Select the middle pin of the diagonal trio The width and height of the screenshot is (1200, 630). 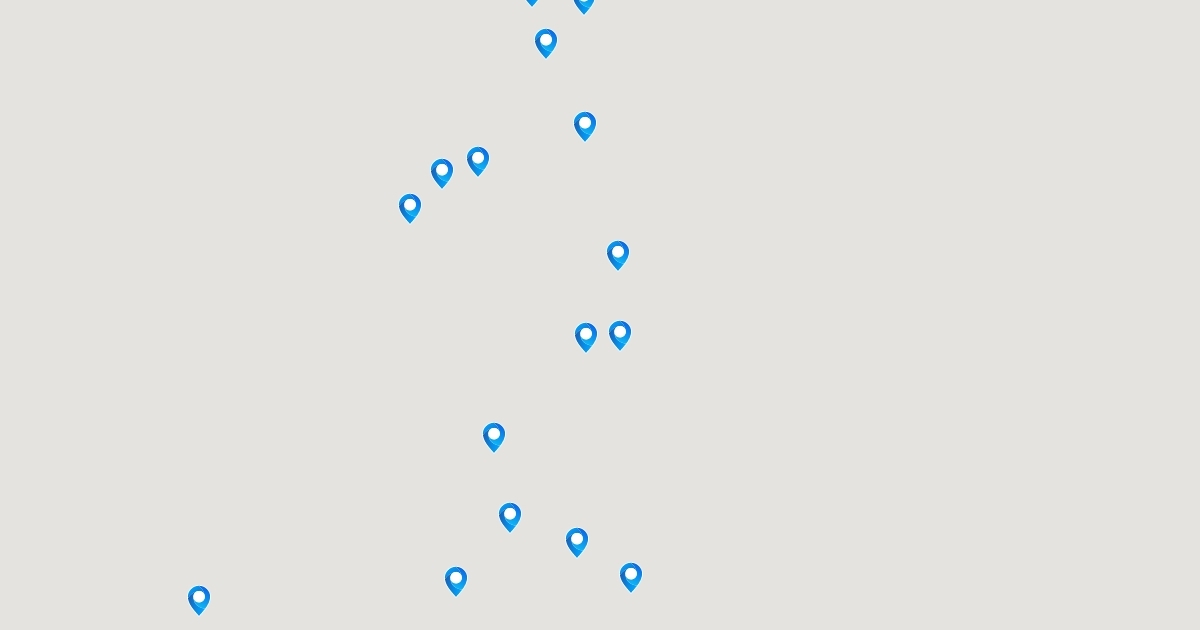click(442, 173)
